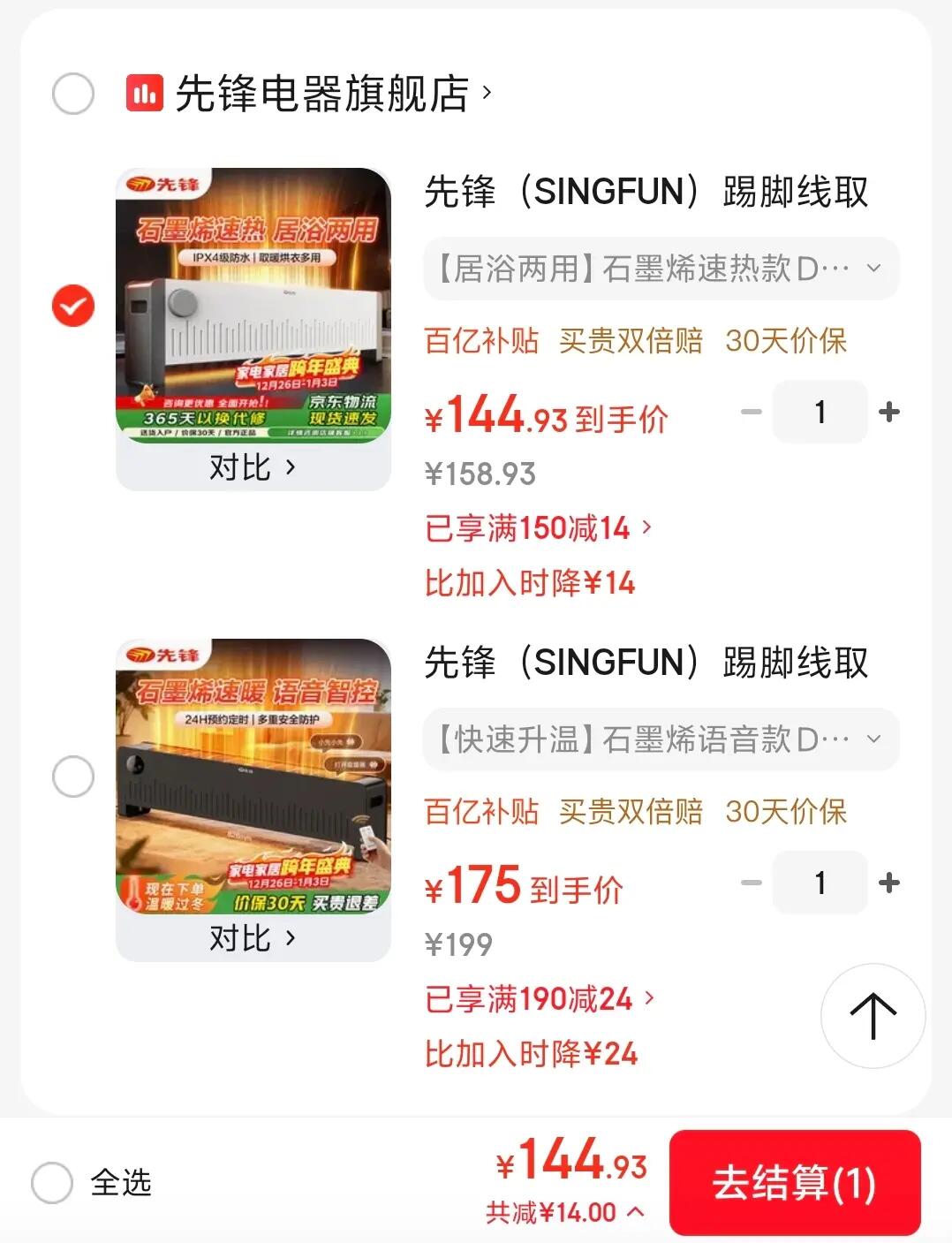Compare the 居浴两用 heater via 对比
The image size is (952, 1243).
(253, 466)
